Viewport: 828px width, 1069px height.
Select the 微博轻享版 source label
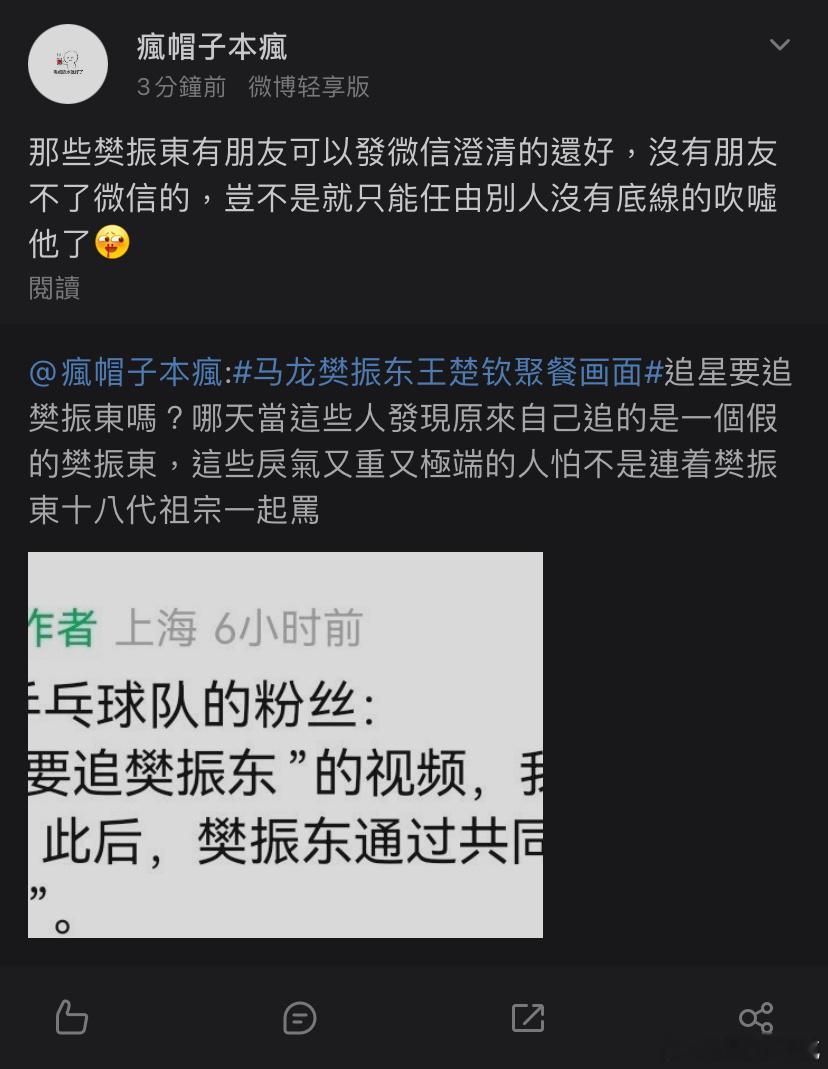[309, 87]
